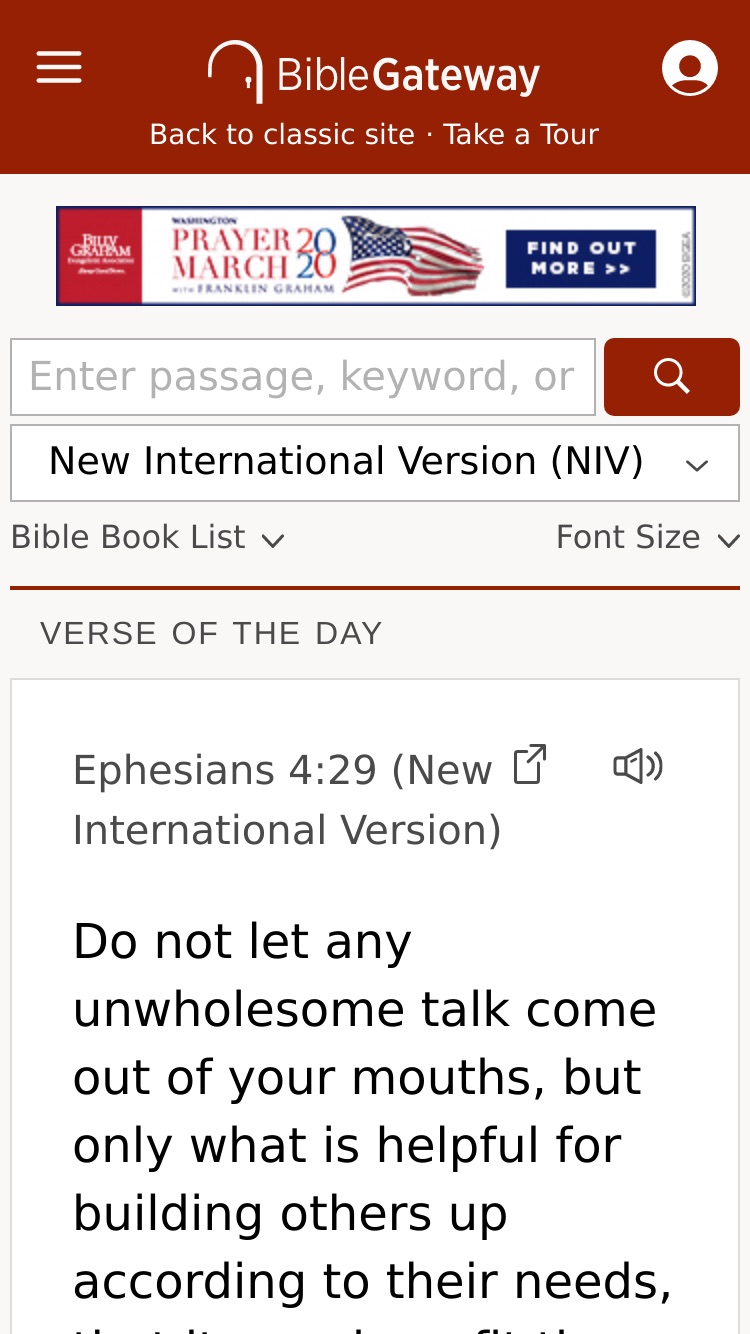This screenshot has height=1334, width=750.
Task: Expand the Font Size options
Action: click(647, 538)
